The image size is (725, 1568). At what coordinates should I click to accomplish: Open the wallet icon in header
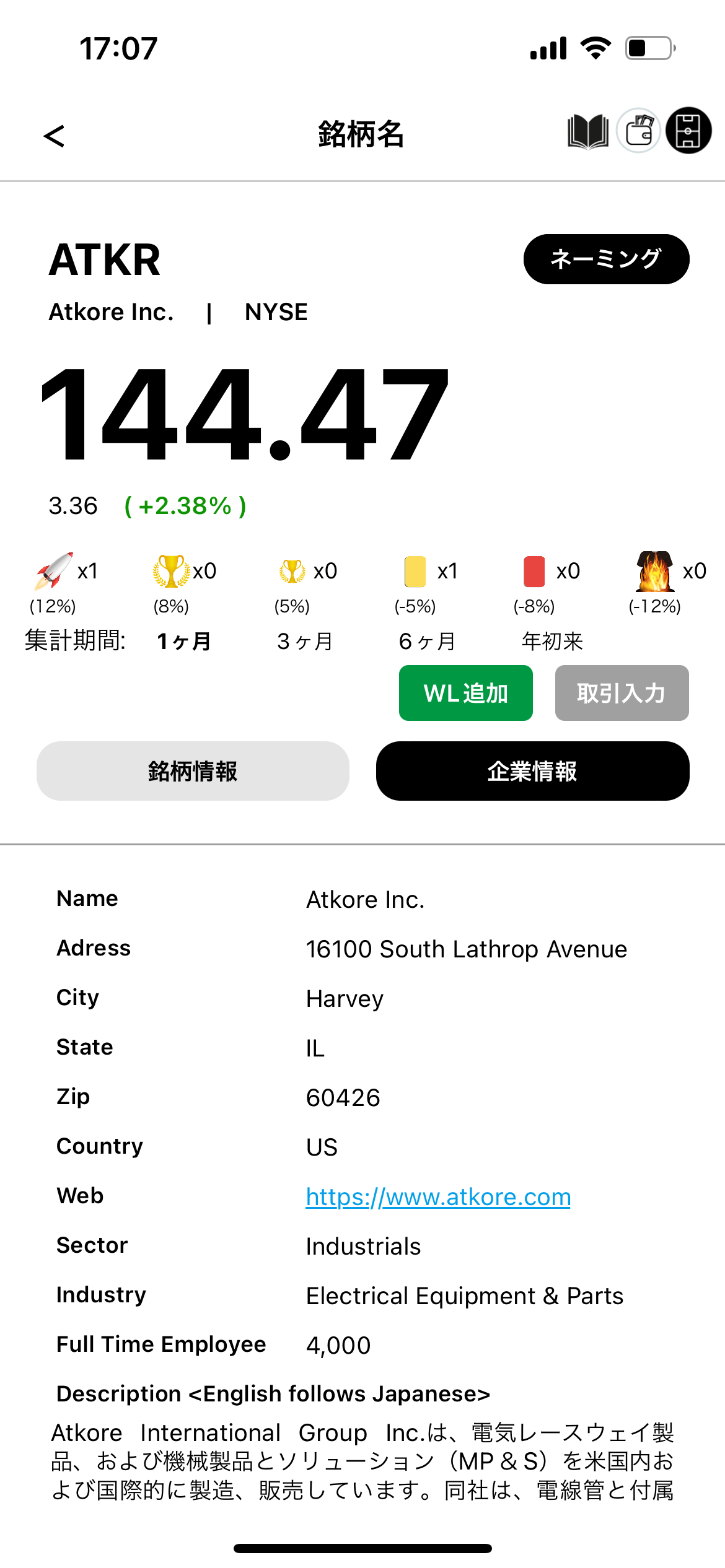point(639,131)
